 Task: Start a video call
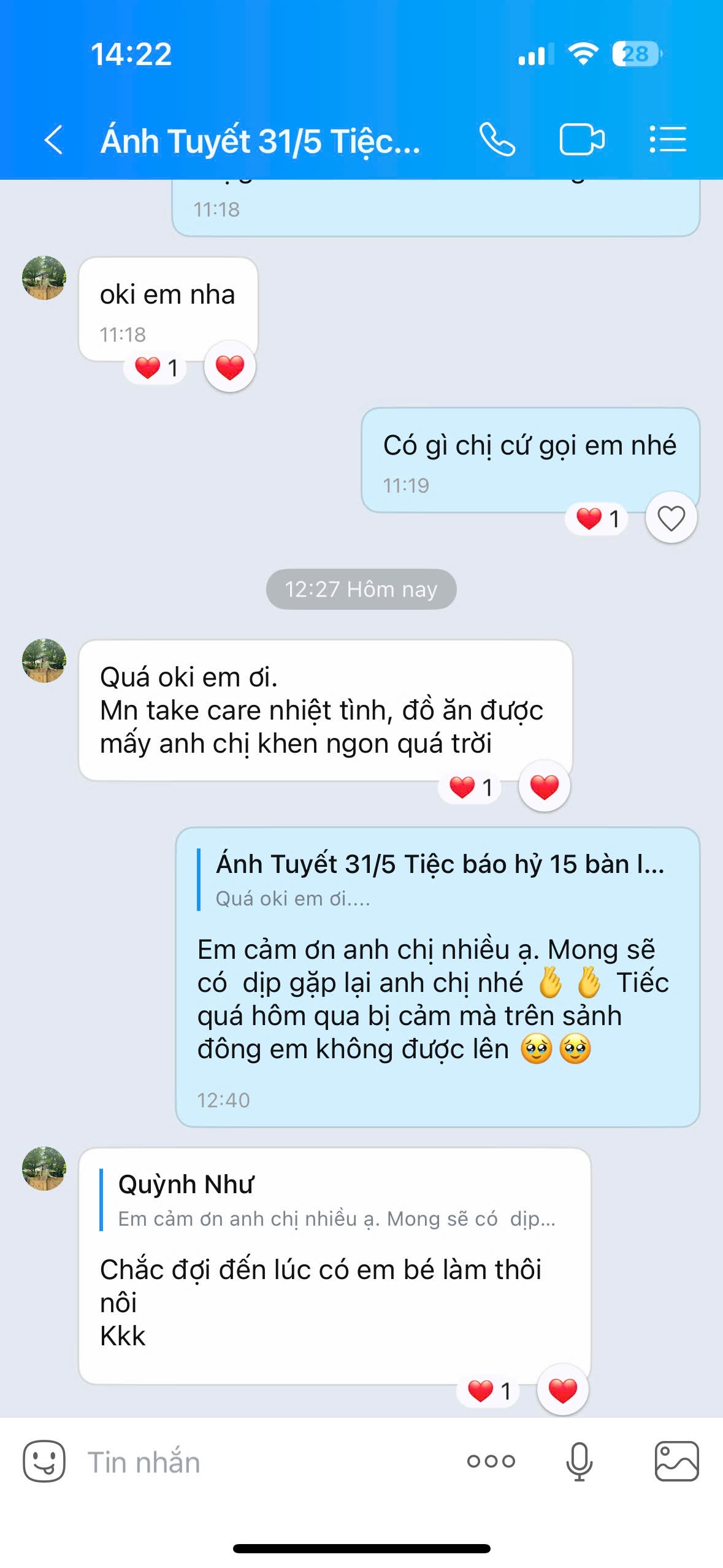(x=581, y=140)
